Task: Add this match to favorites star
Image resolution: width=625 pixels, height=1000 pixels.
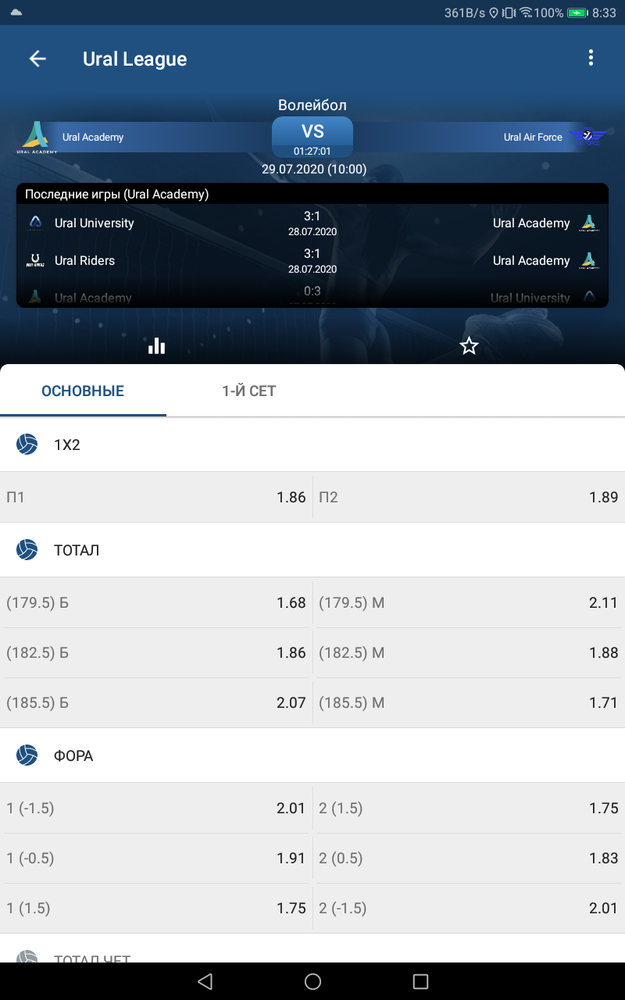Action: (469, 346)
